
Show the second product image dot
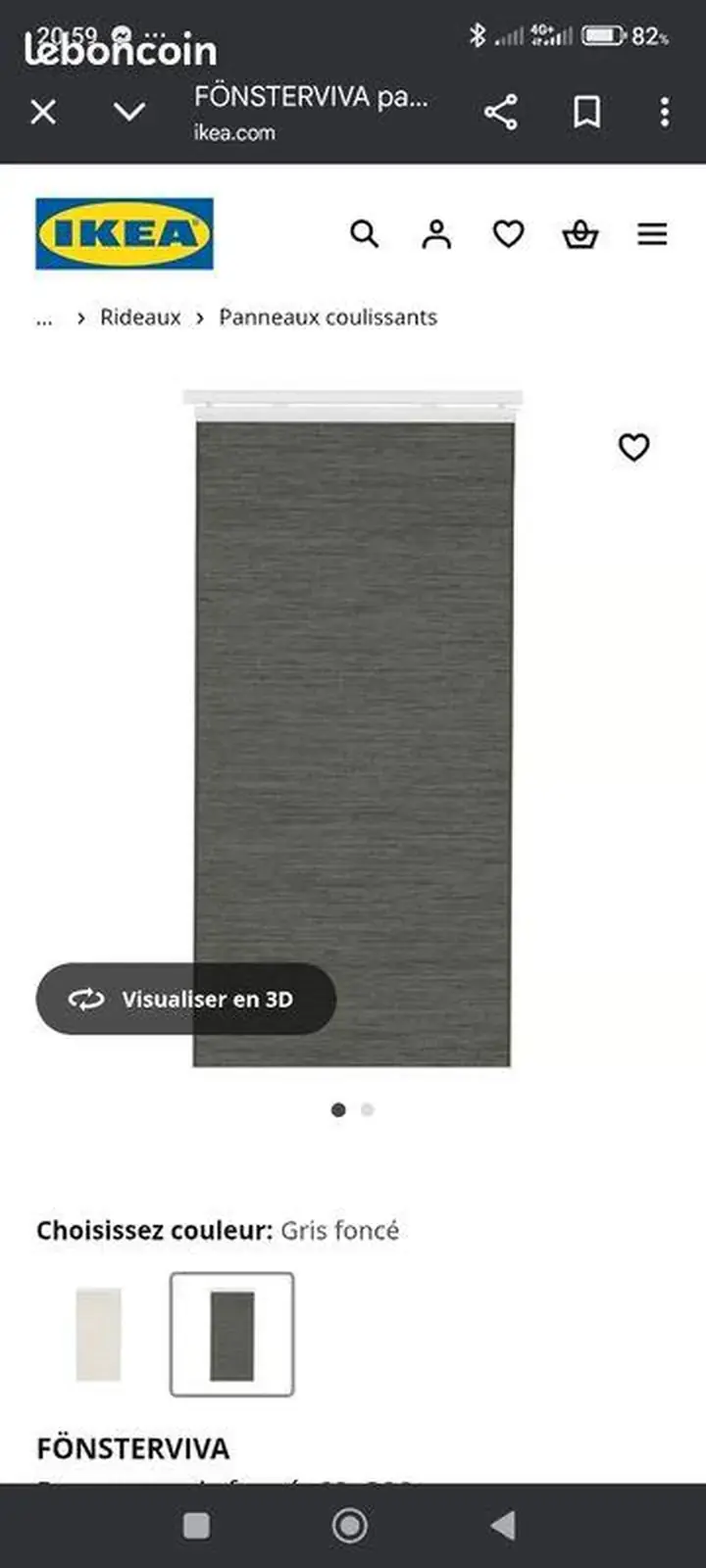[x=368, y=1109]
